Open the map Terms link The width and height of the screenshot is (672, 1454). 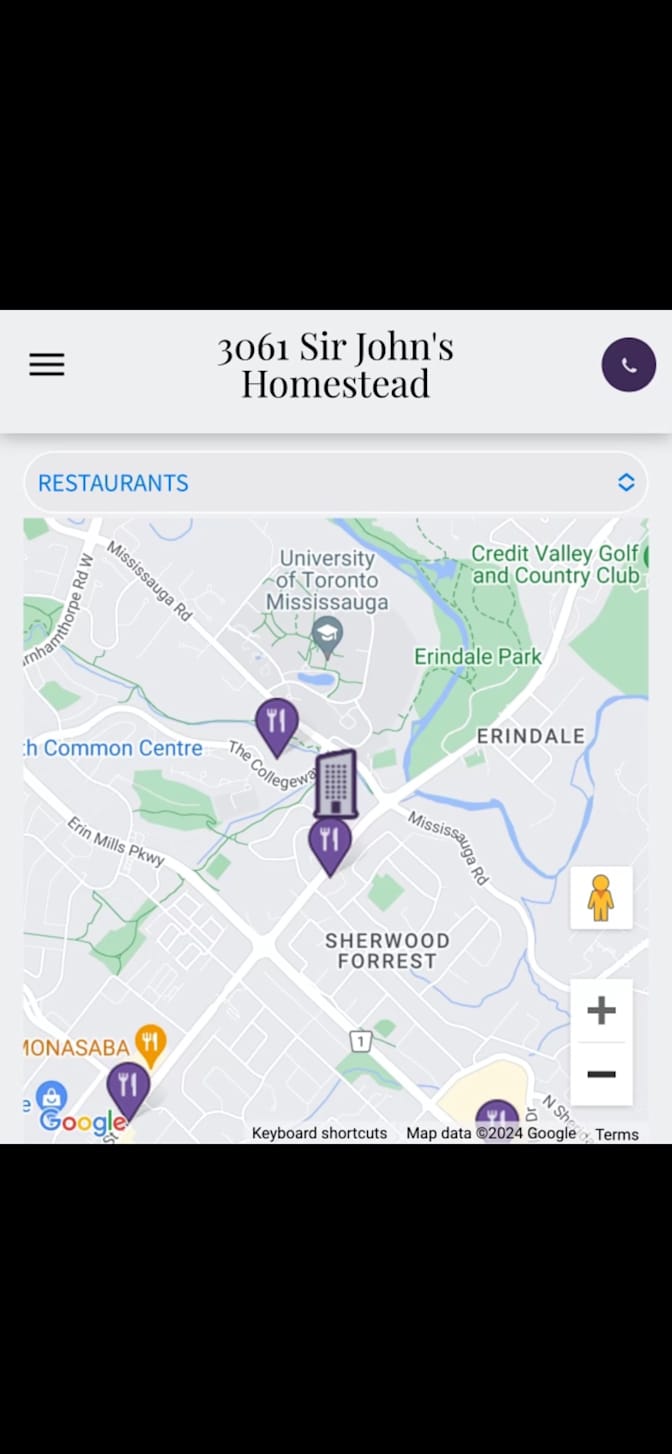point(617,1134)
